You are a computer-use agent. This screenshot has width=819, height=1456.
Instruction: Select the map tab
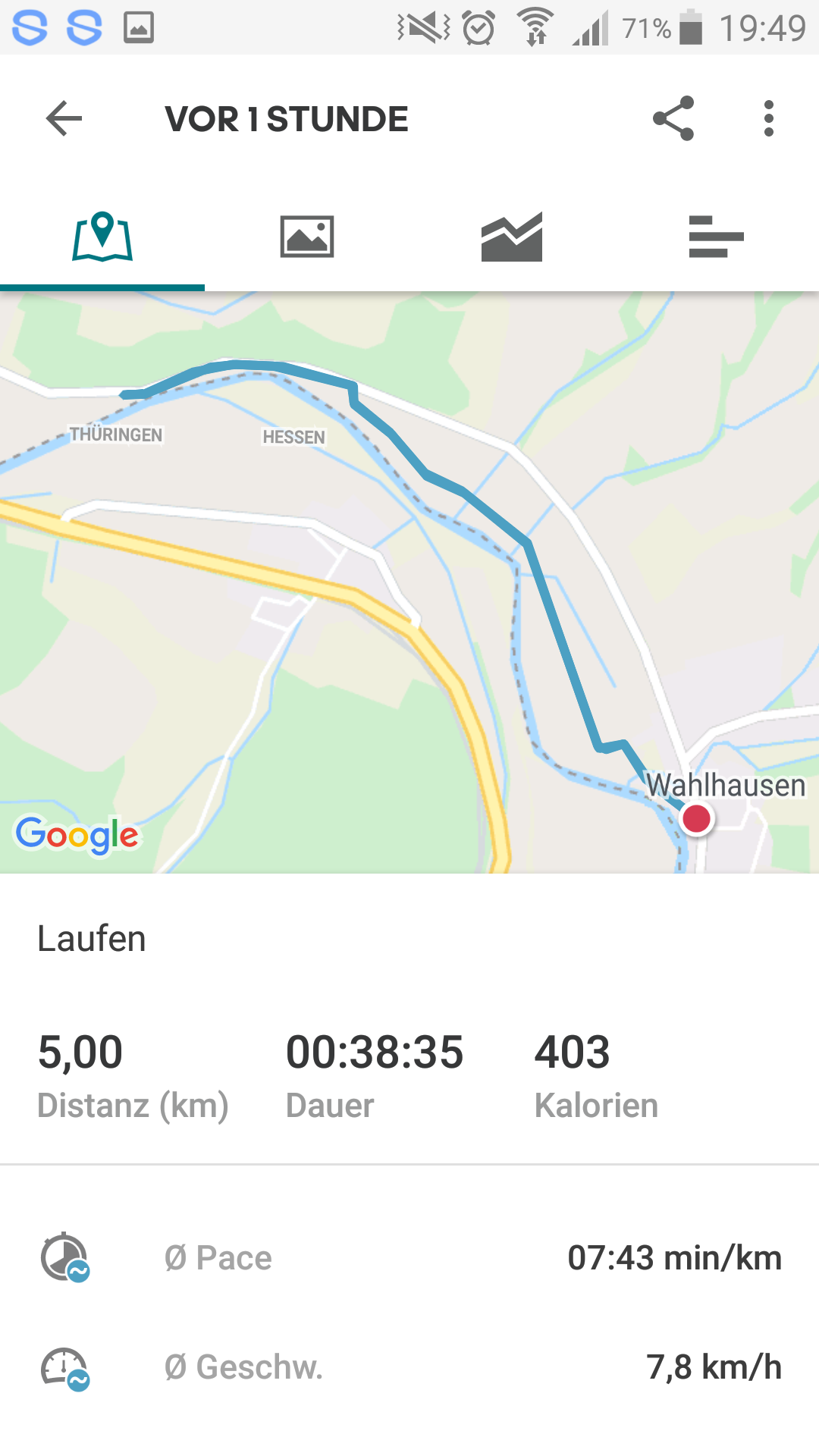[x=102, y=237]
